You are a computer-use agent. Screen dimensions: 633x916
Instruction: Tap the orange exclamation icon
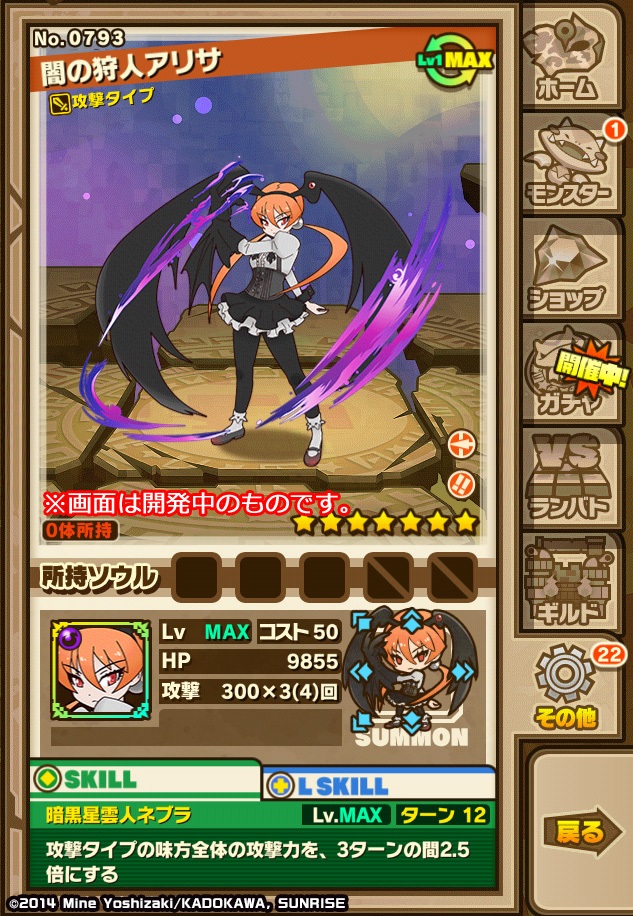pos(462,484)
